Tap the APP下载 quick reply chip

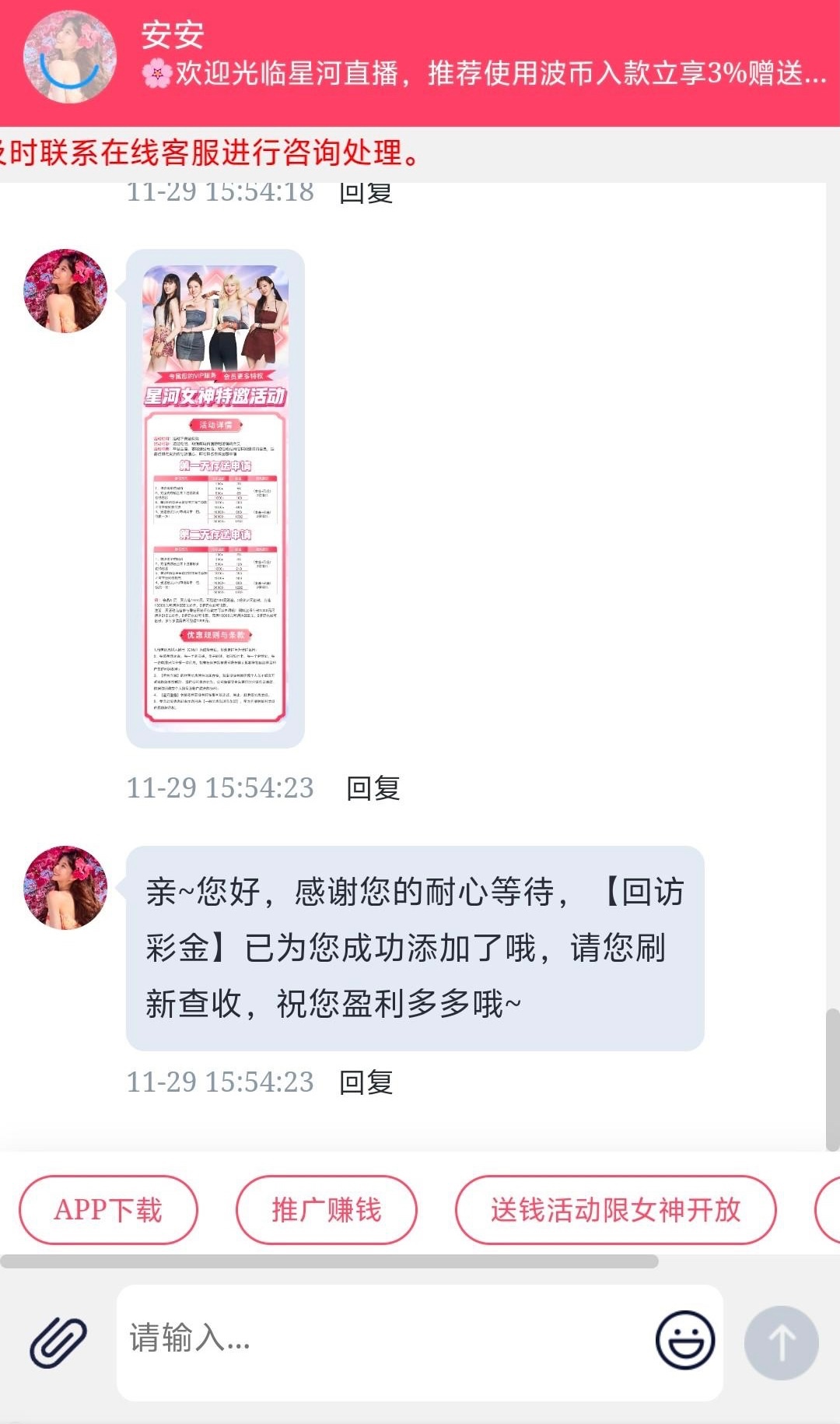(x=108, y=1210)
